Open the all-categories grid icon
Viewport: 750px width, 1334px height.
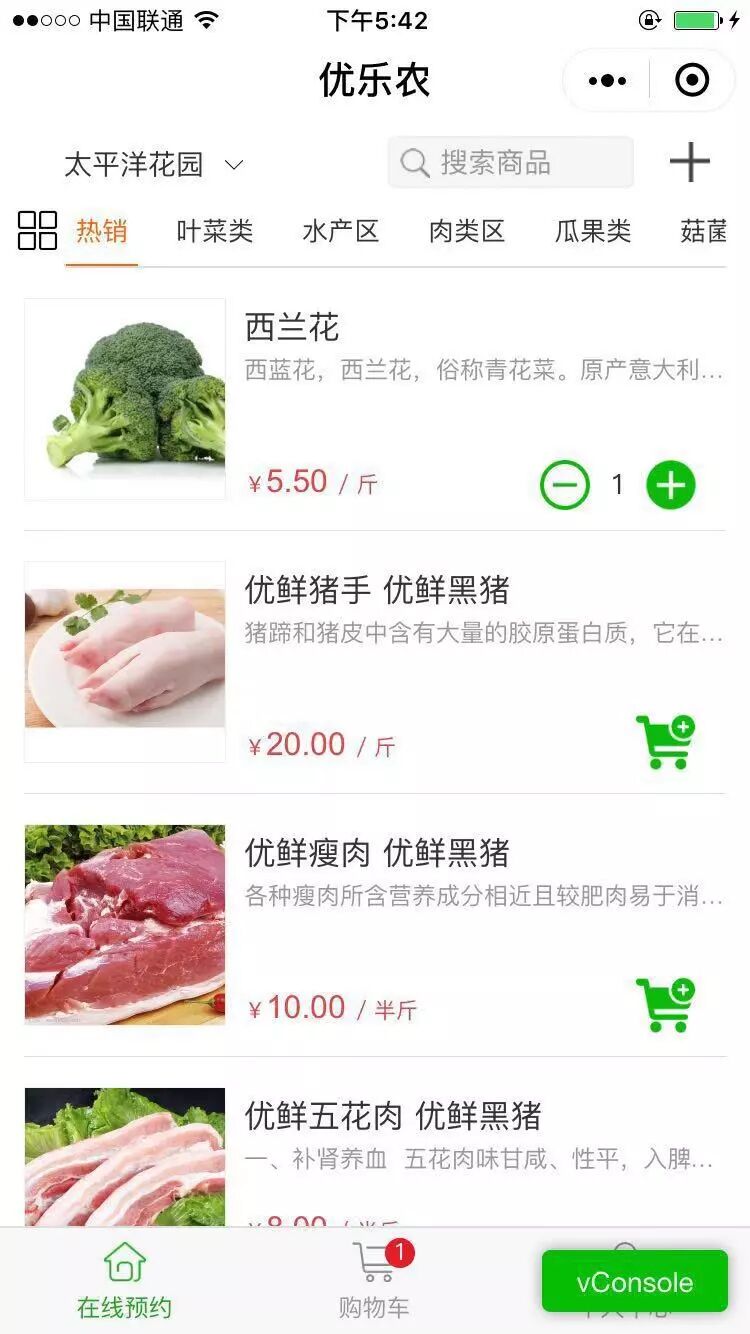coord(38,231)
